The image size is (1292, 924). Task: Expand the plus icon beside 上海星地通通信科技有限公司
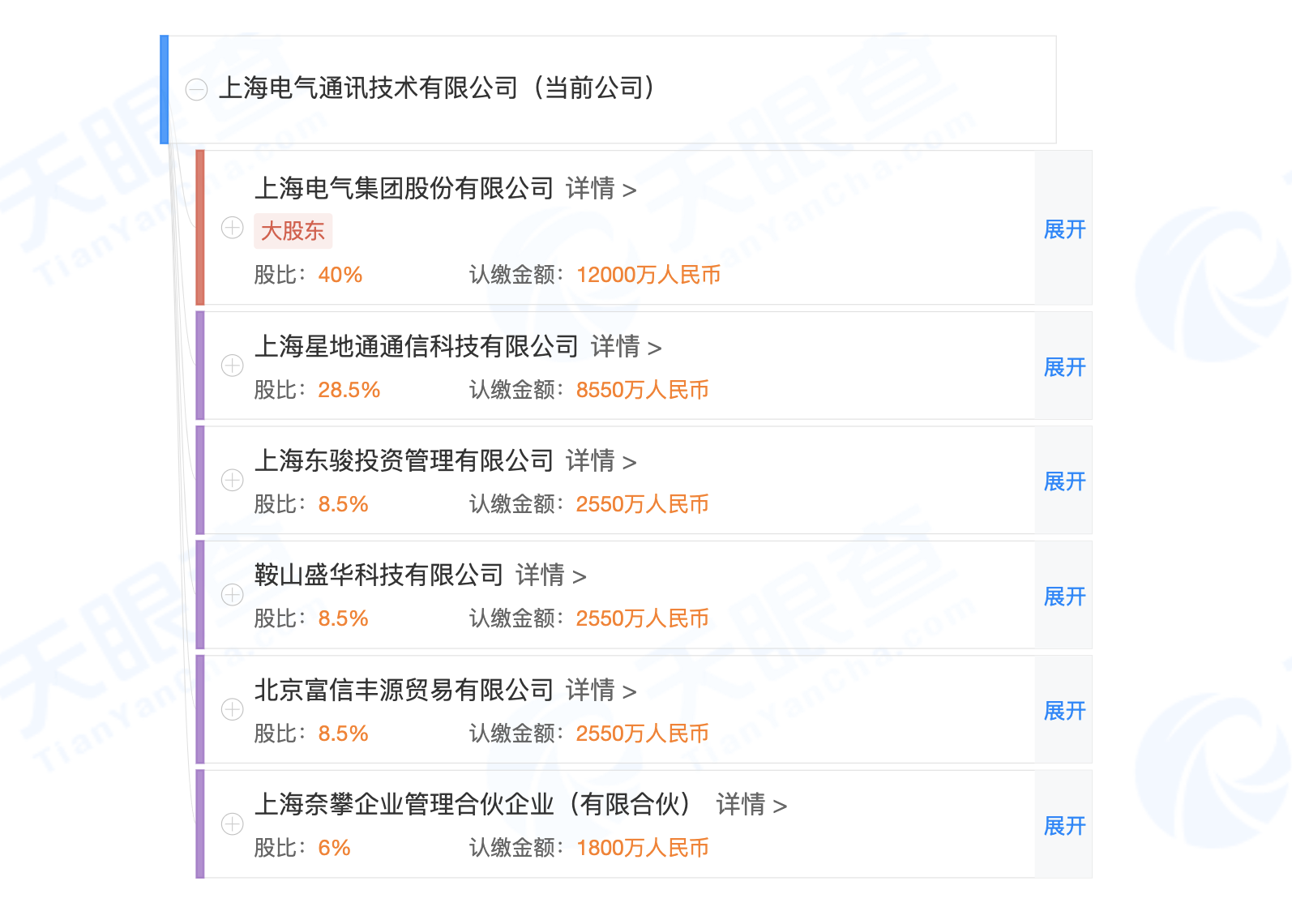click(233, 366)
